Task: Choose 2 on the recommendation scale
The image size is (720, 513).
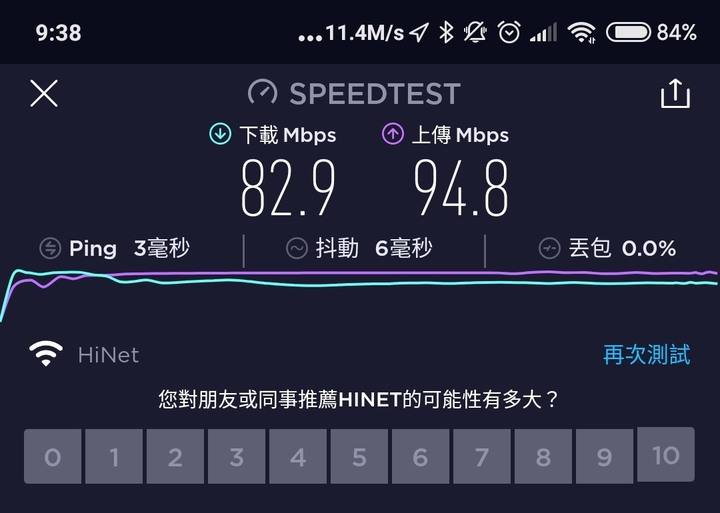Action: (175, 457)
